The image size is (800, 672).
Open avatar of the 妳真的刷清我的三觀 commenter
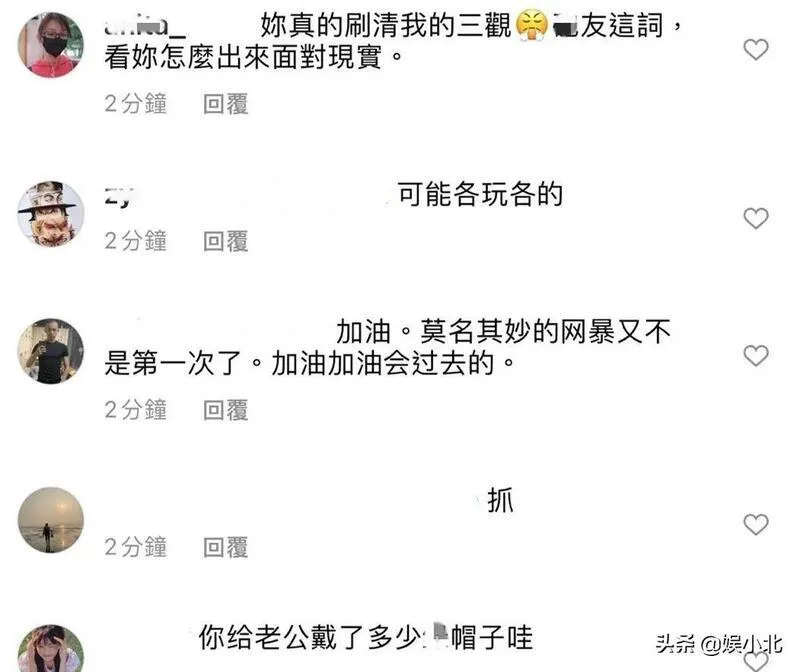(x=51, y=45)
